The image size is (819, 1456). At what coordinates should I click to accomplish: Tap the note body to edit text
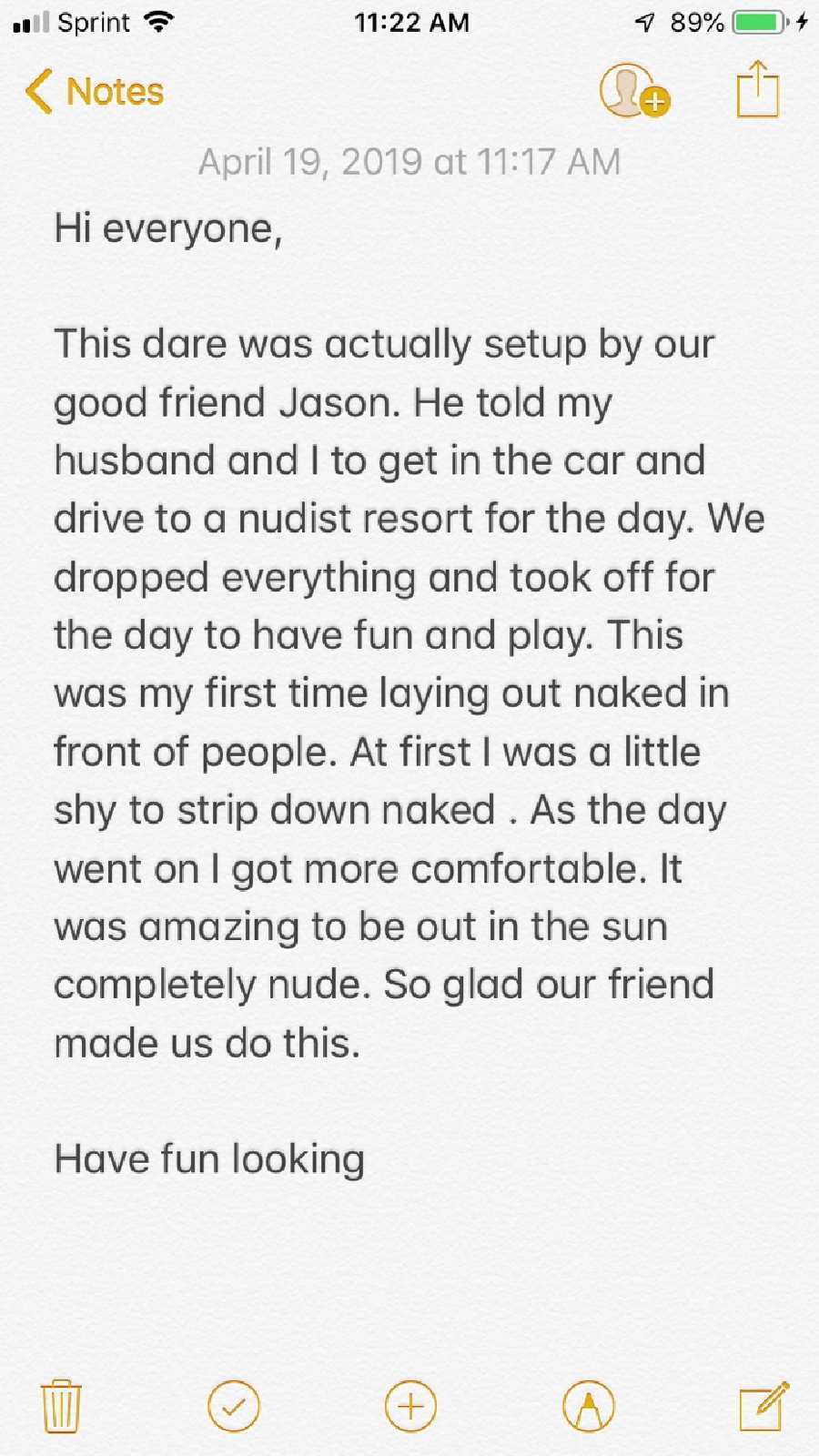tap(409, 692)
